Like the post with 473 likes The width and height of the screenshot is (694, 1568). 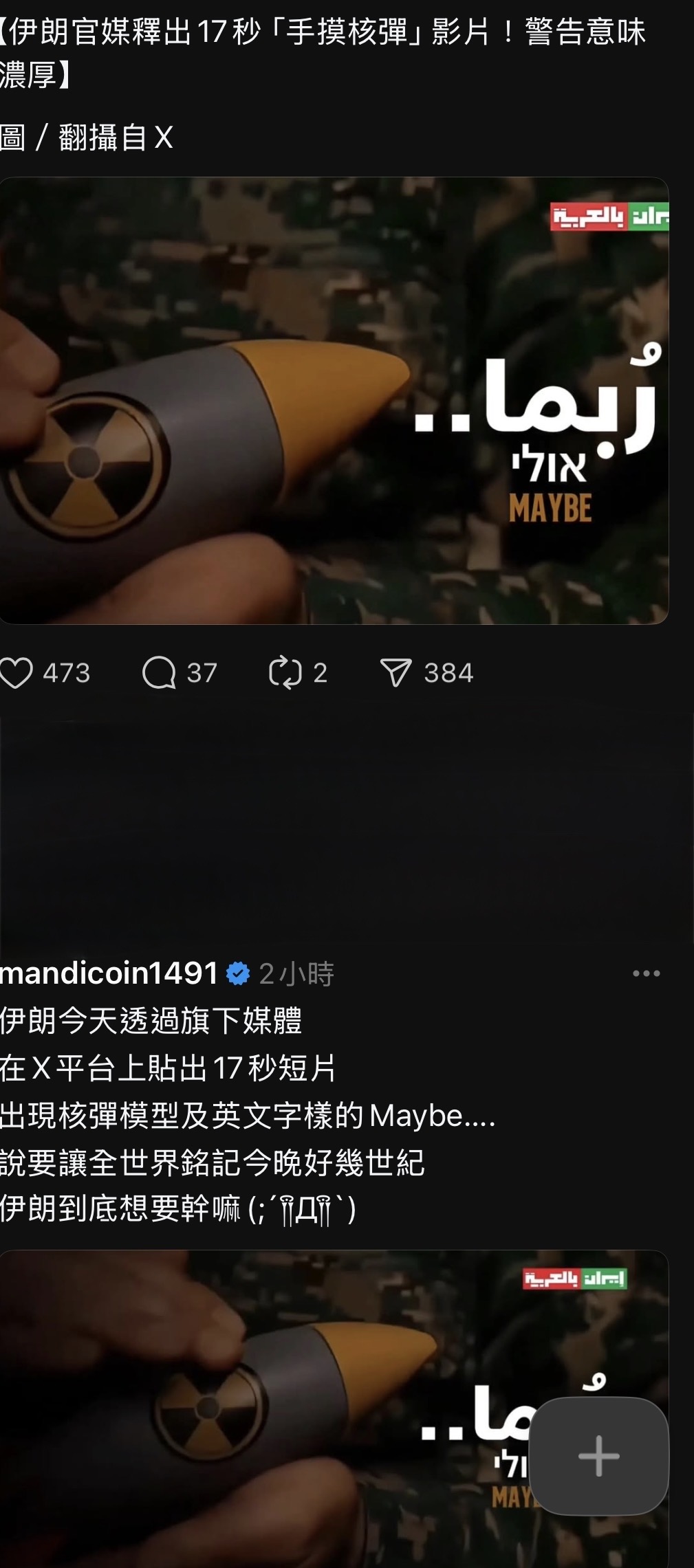click(17, 673)
